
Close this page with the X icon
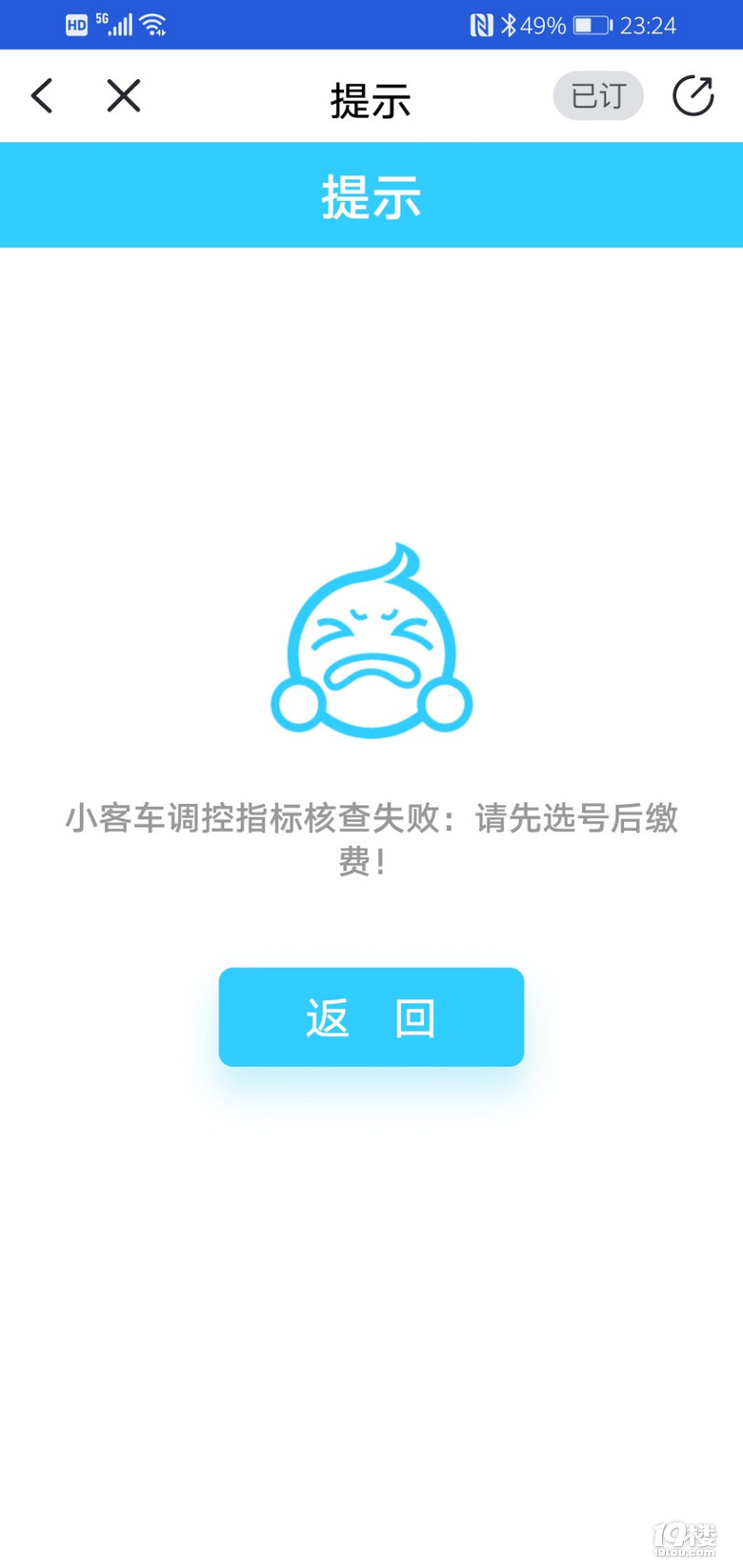(x=124, y=96)
